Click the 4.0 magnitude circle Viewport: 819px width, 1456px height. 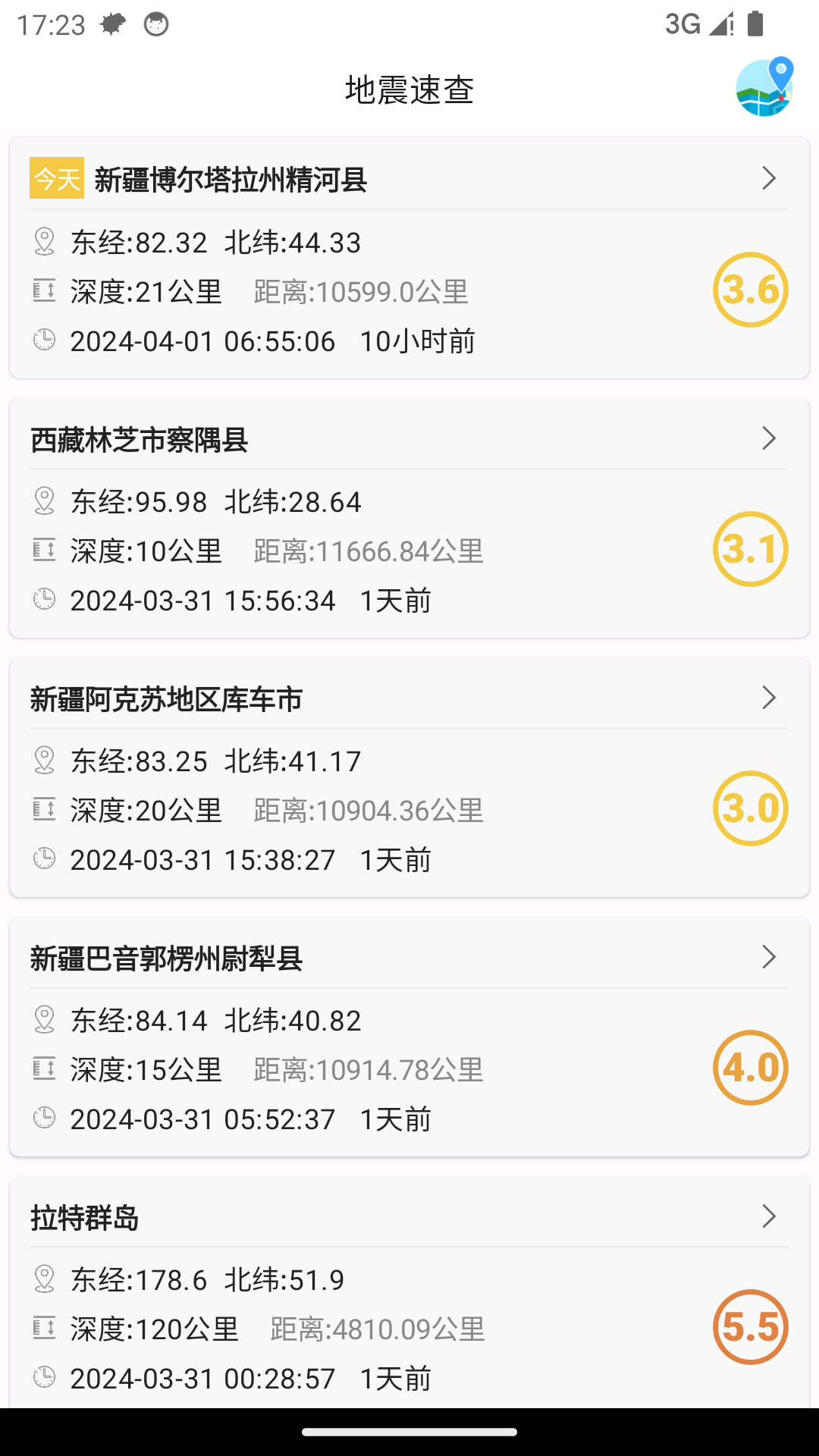[750, 1067]
